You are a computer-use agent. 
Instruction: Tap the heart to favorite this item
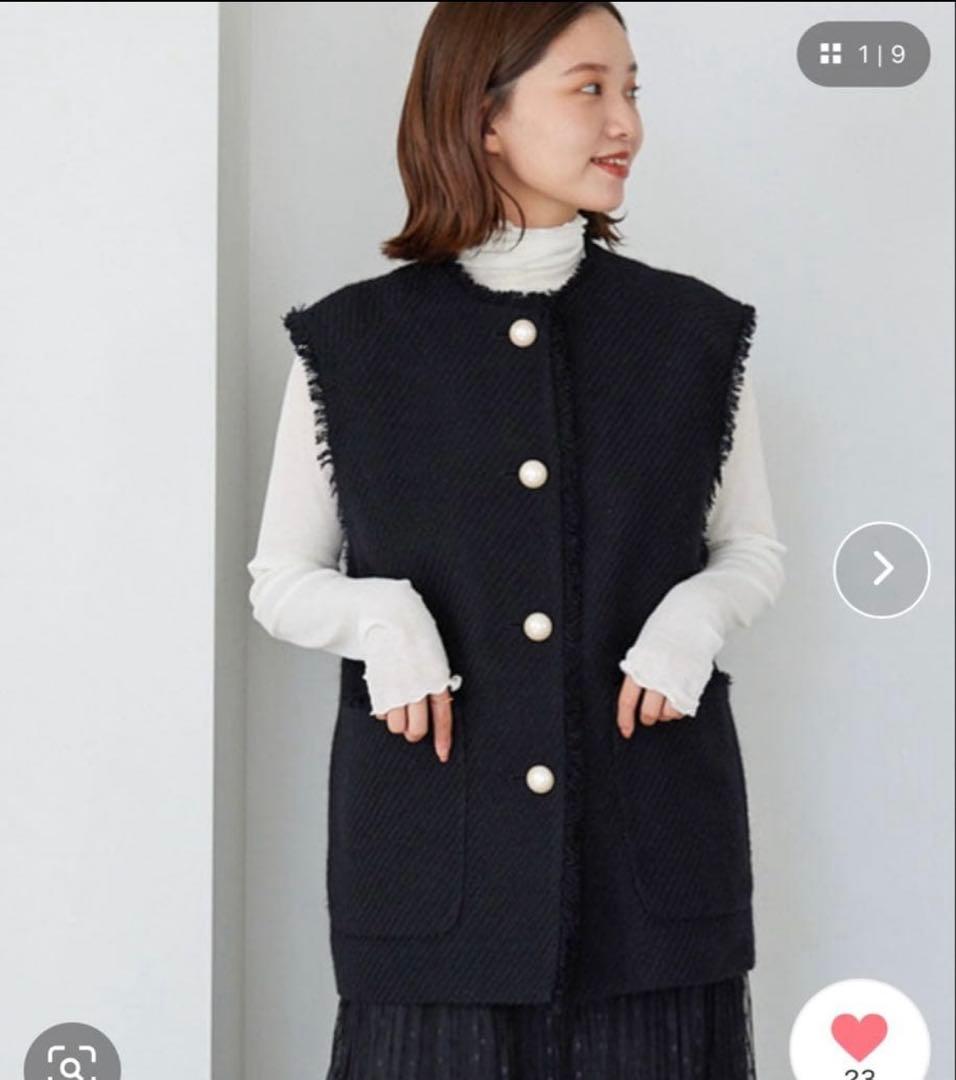point(859,1037)
